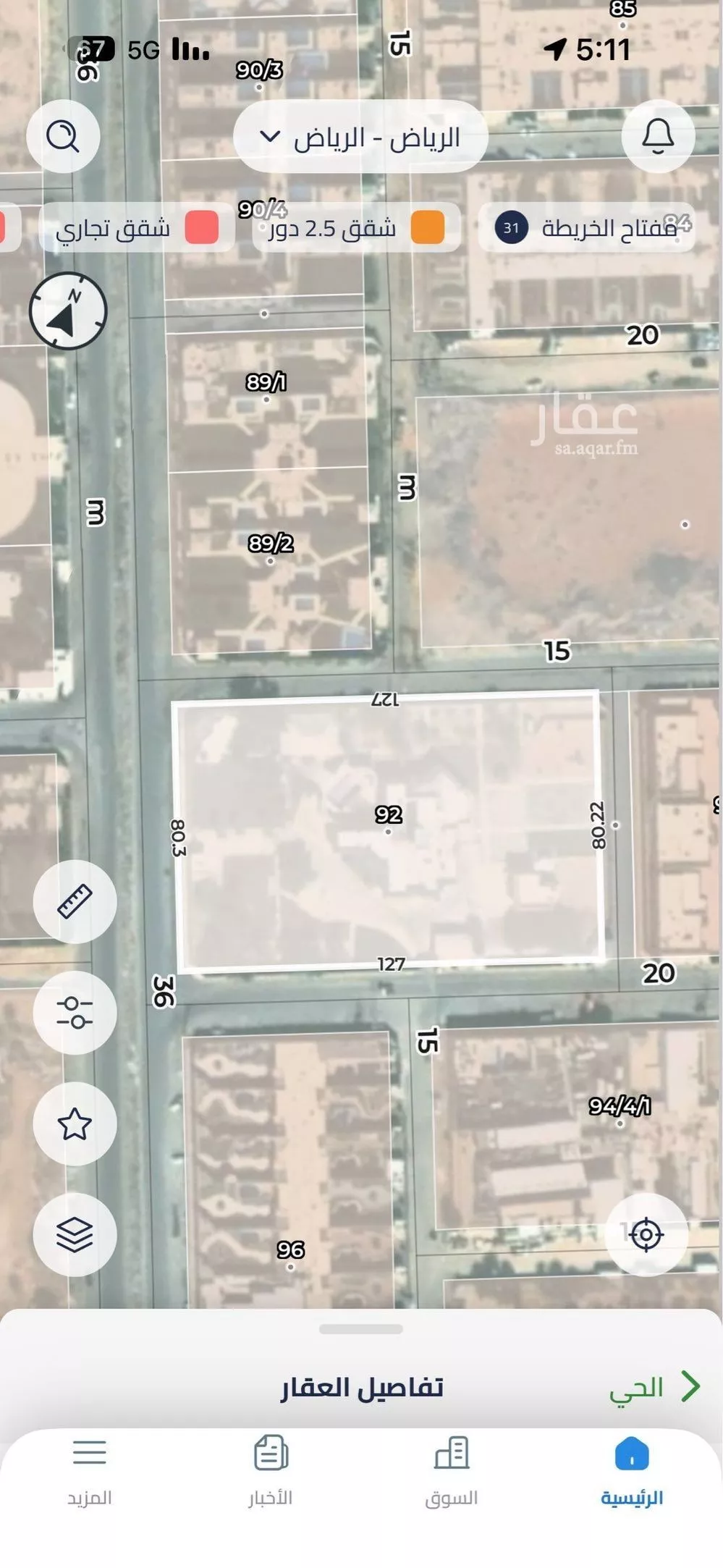Switch to the الأخبار news tab

[271, 1471]
